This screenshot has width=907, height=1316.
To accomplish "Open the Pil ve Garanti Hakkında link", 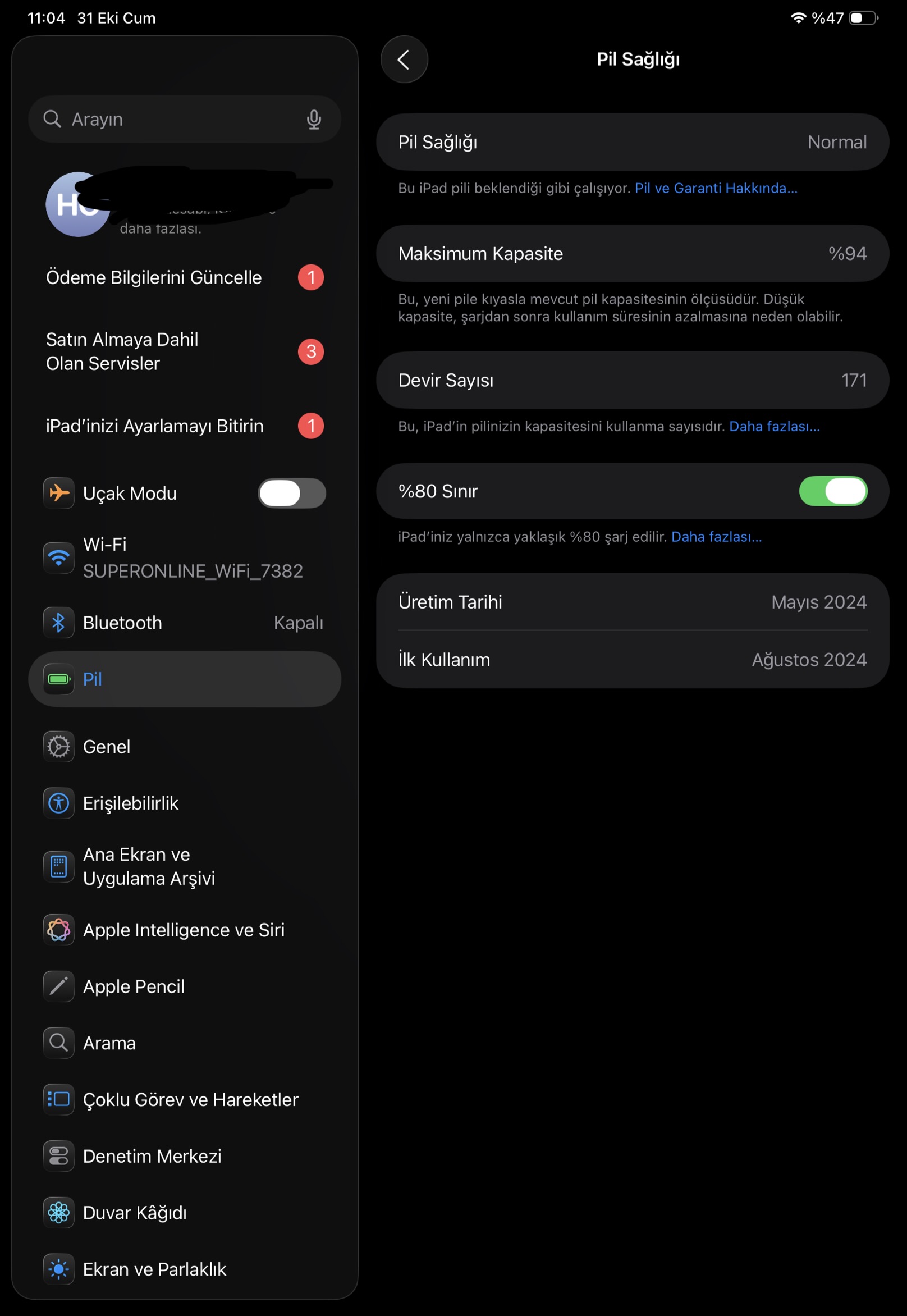I will (x=716, y=188).
